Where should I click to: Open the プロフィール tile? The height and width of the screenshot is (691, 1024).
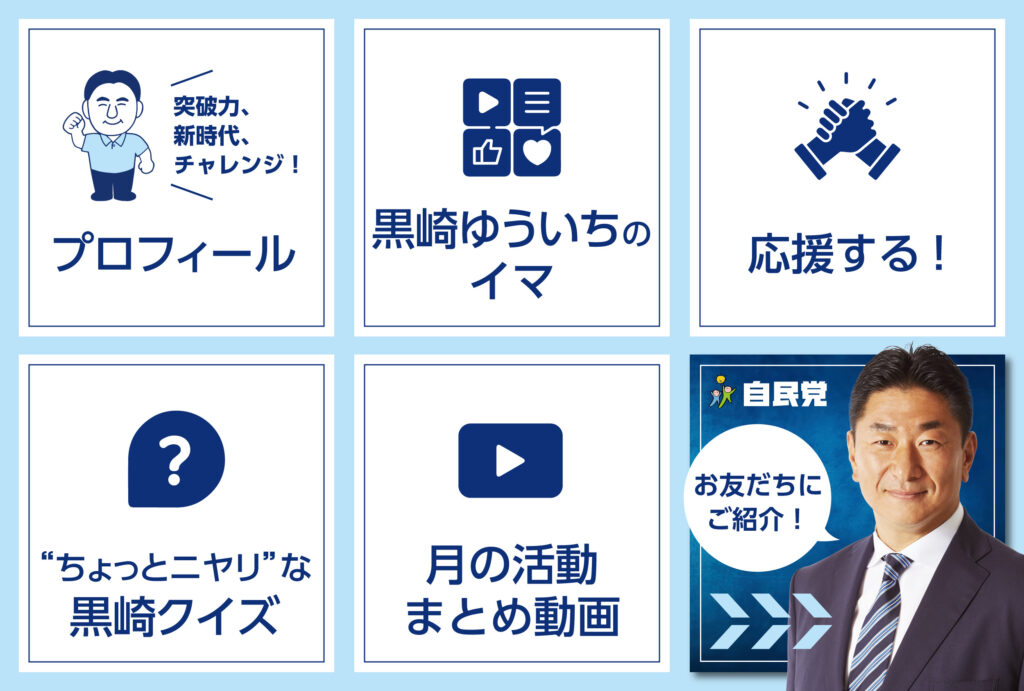(175, 178)
